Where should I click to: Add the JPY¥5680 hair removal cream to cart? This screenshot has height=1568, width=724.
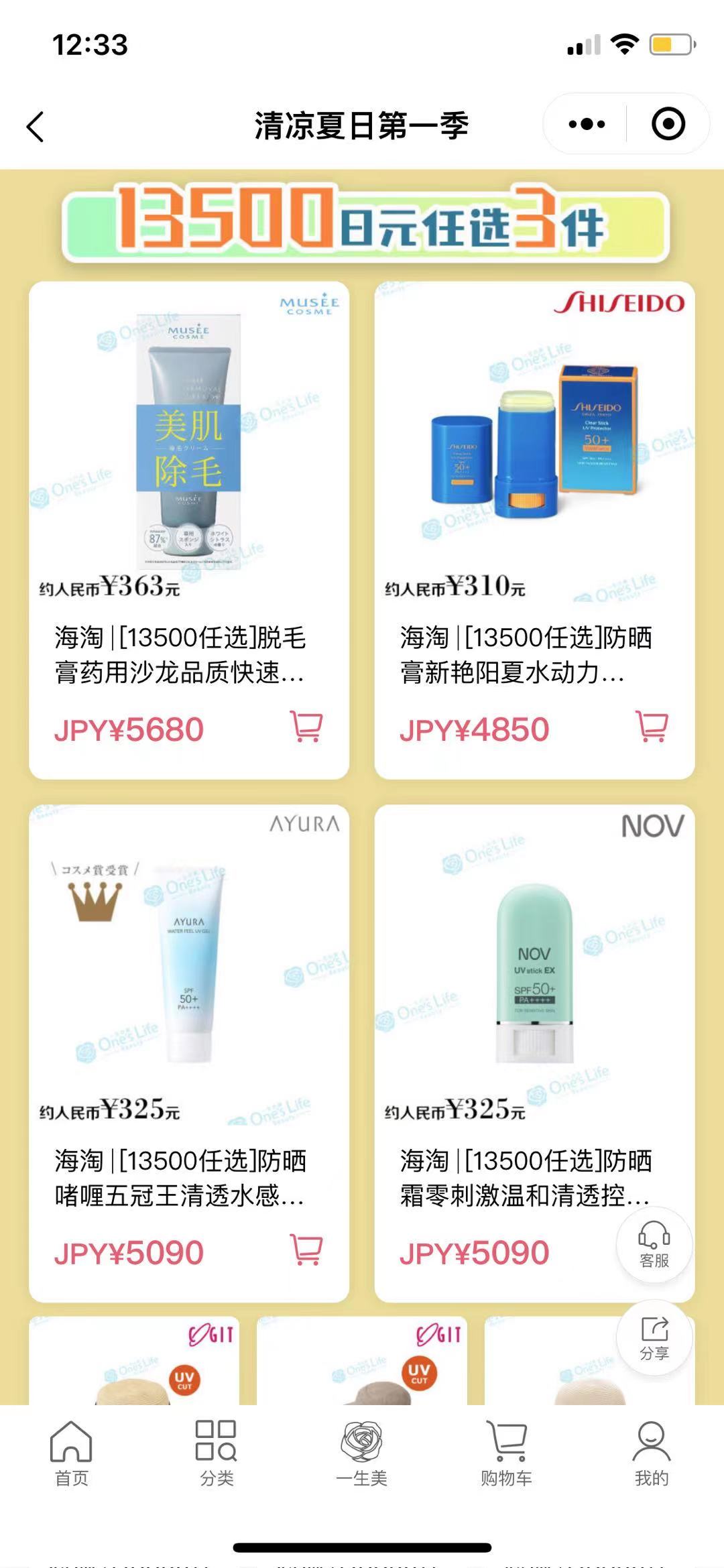306,727
